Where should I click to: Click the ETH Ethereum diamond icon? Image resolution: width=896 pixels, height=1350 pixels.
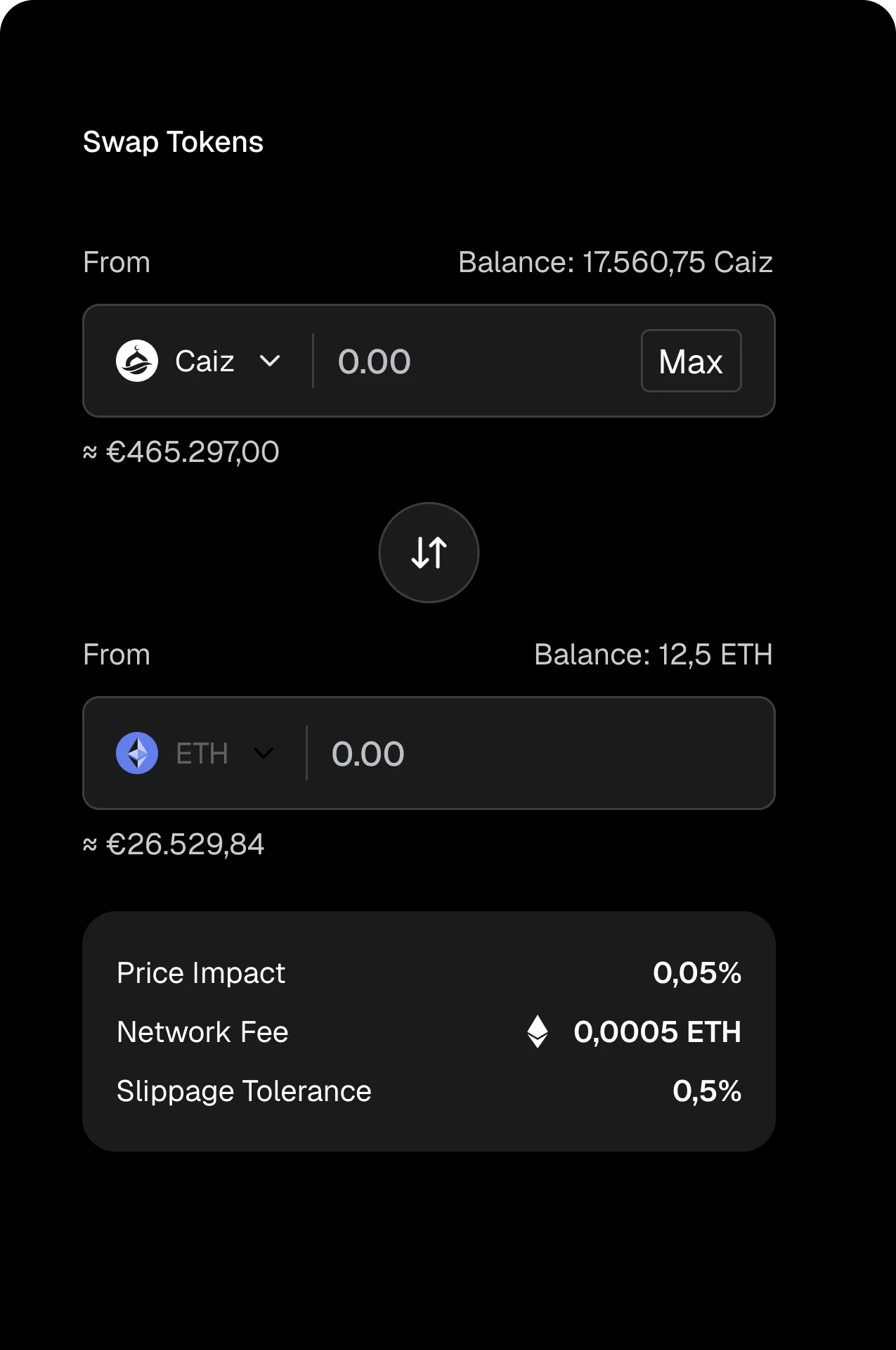[x=136, y=753]
